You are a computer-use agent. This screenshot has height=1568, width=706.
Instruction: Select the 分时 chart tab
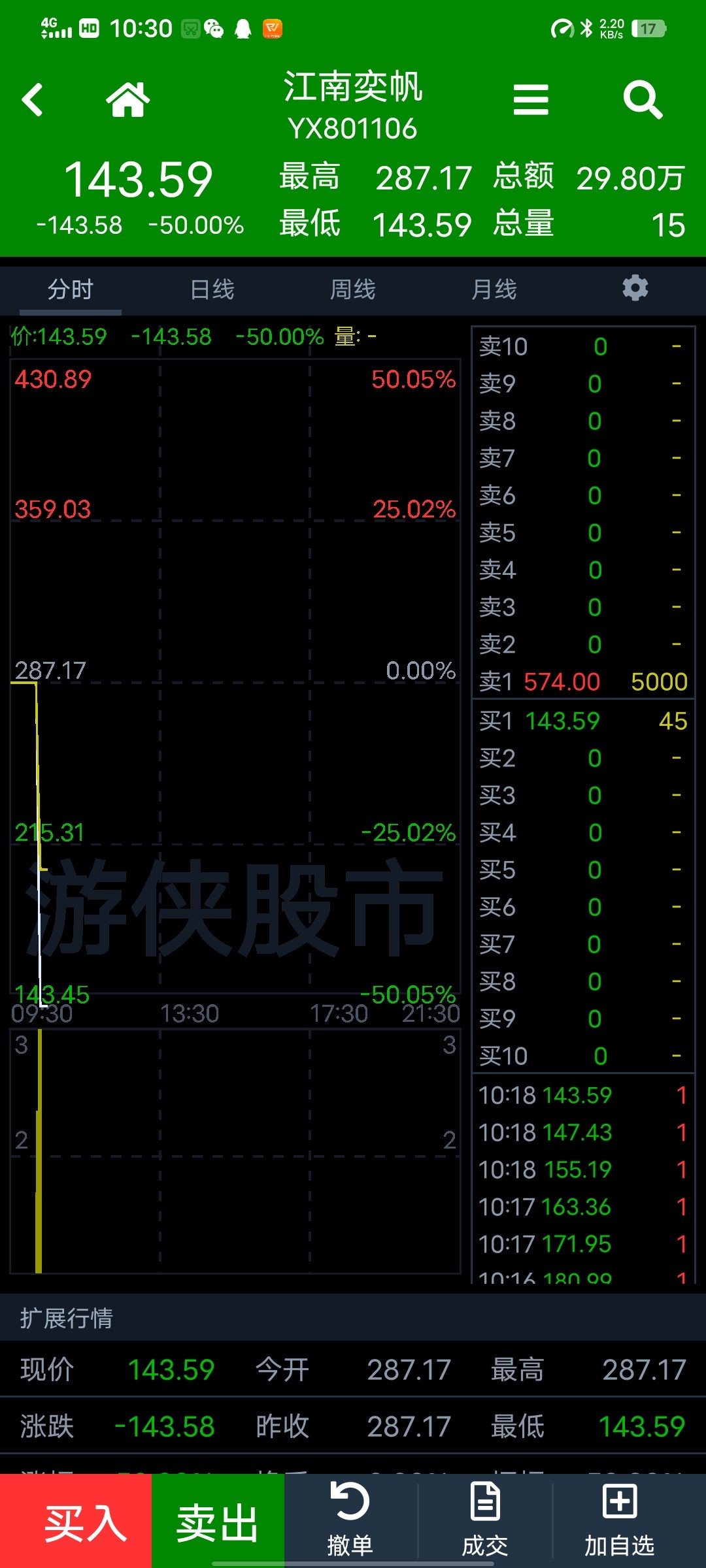(x=71, y=289)
